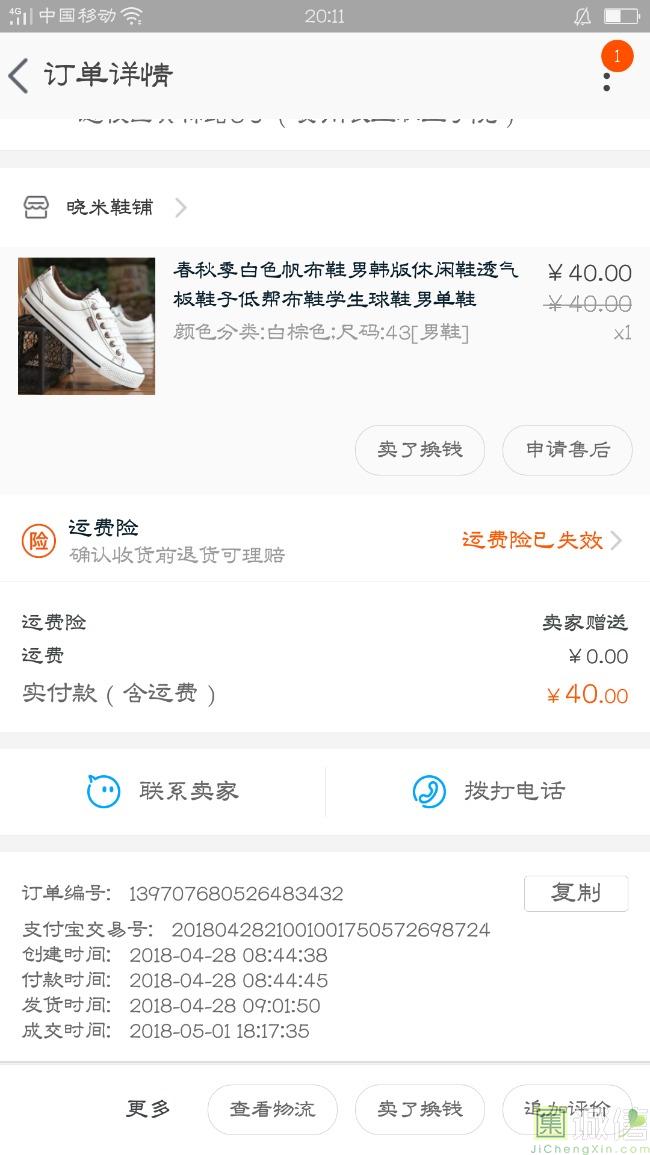The width and height of the screenshot is (650, 1155).
Task: Copy the order number with 复制
Action: [575, 893]
